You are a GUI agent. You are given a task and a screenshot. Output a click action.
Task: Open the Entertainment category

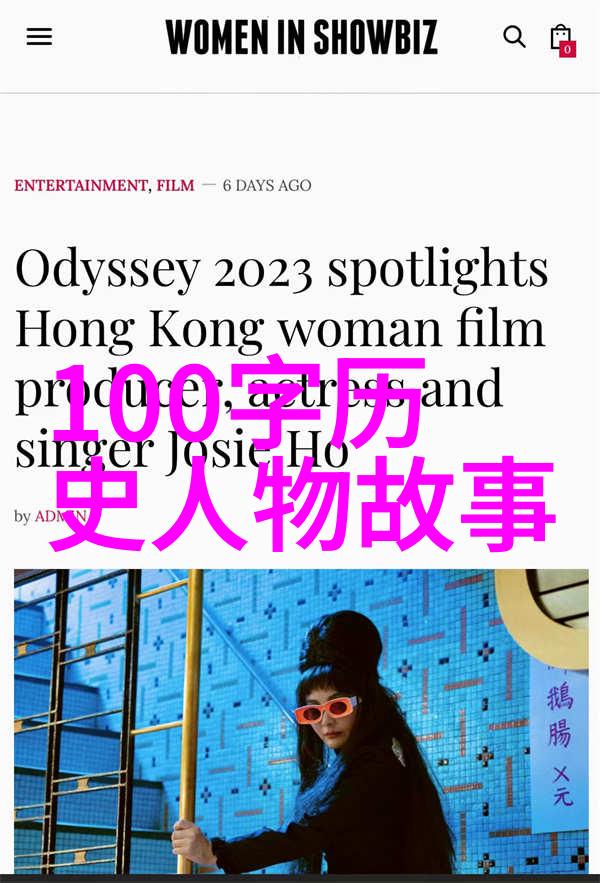[x=81, y=185]
